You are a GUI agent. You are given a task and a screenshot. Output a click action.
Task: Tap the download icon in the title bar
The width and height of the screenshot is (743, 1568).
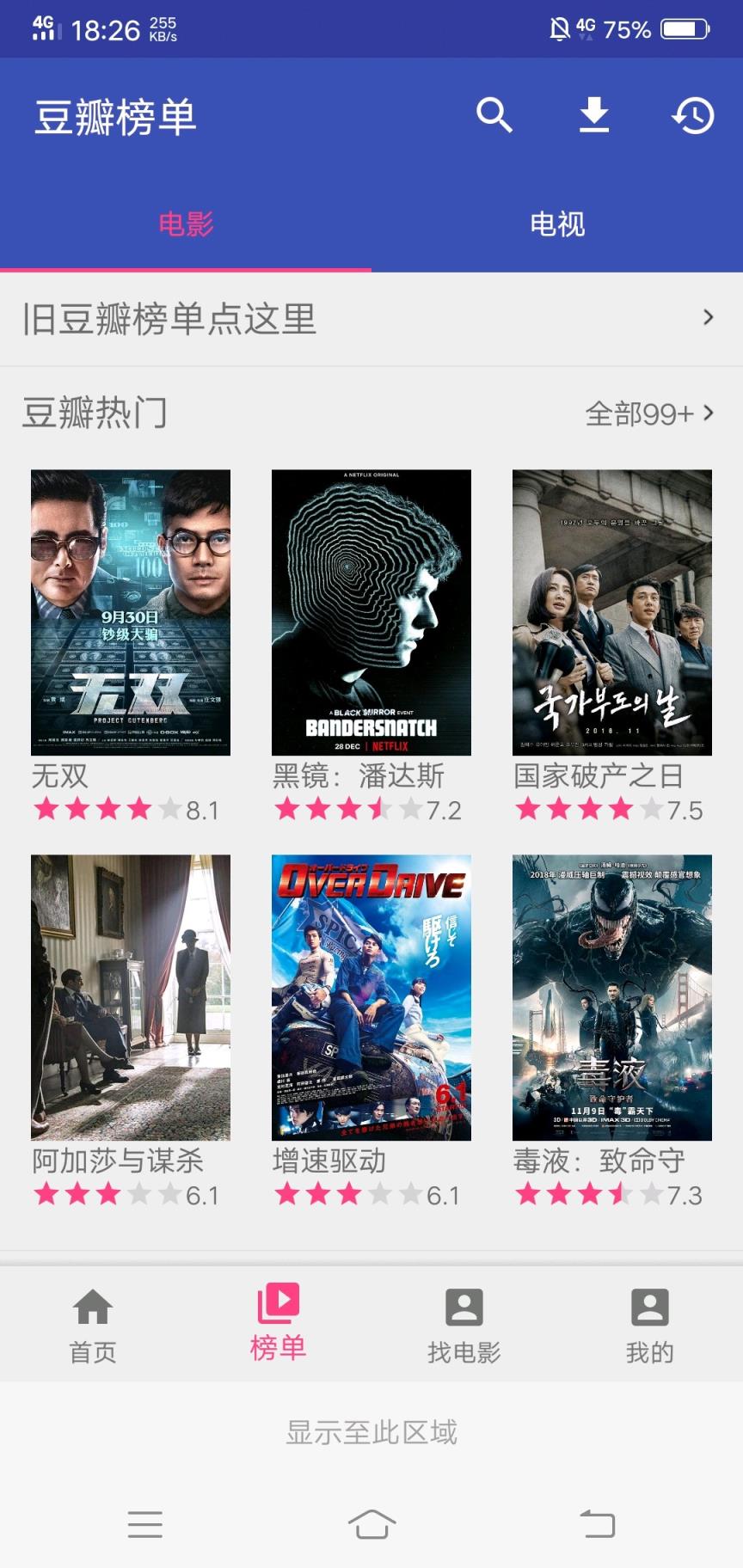coord(594,114)
